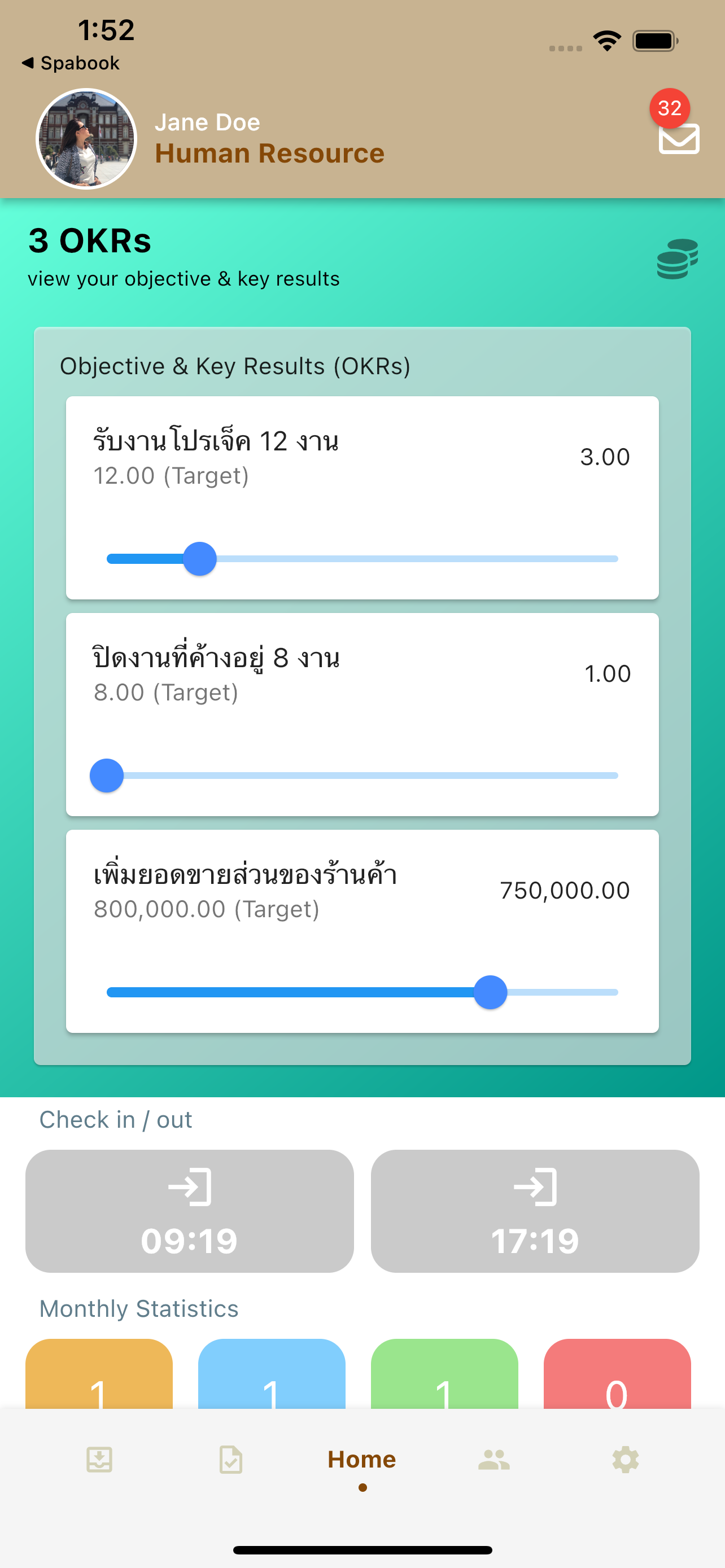
Task: Open the green monthly statistics tile
Action: (444, 1374)
